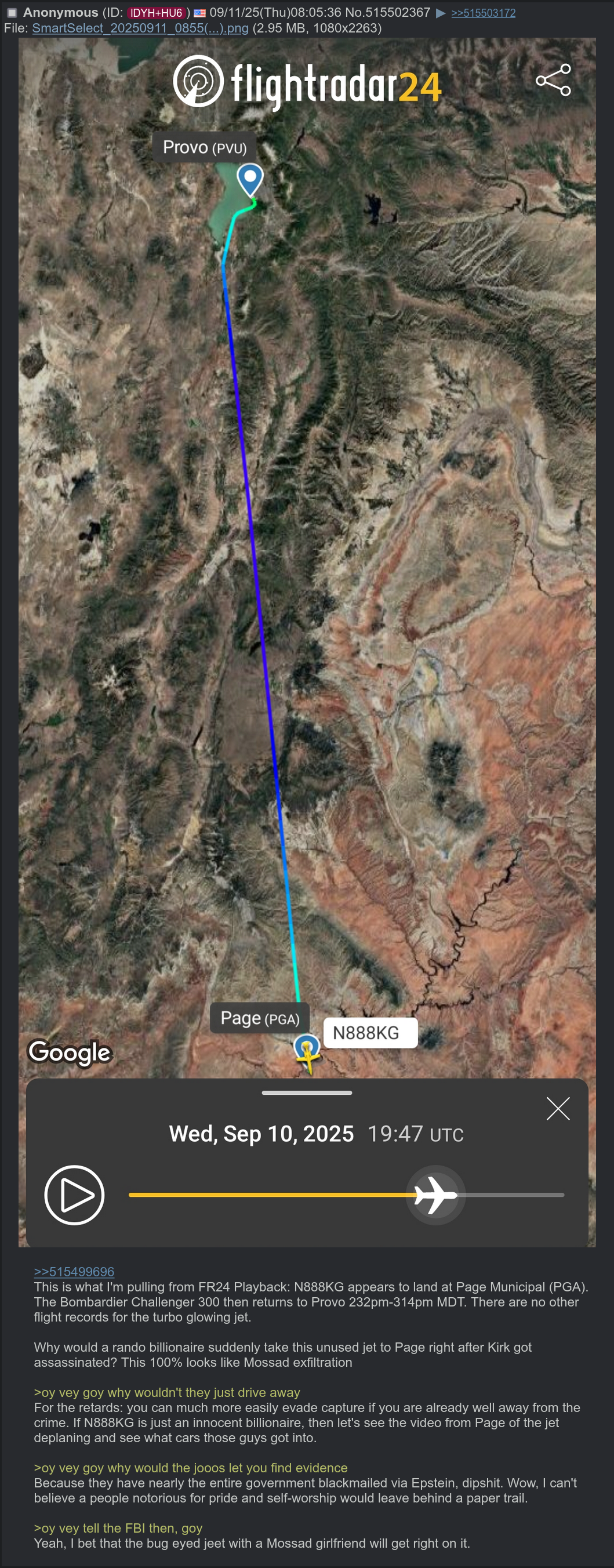The height and width of the screenshot is (1568, 614).
Task: Open the post menu arrow
Action: pyautogui.click(x=441, y=13)
